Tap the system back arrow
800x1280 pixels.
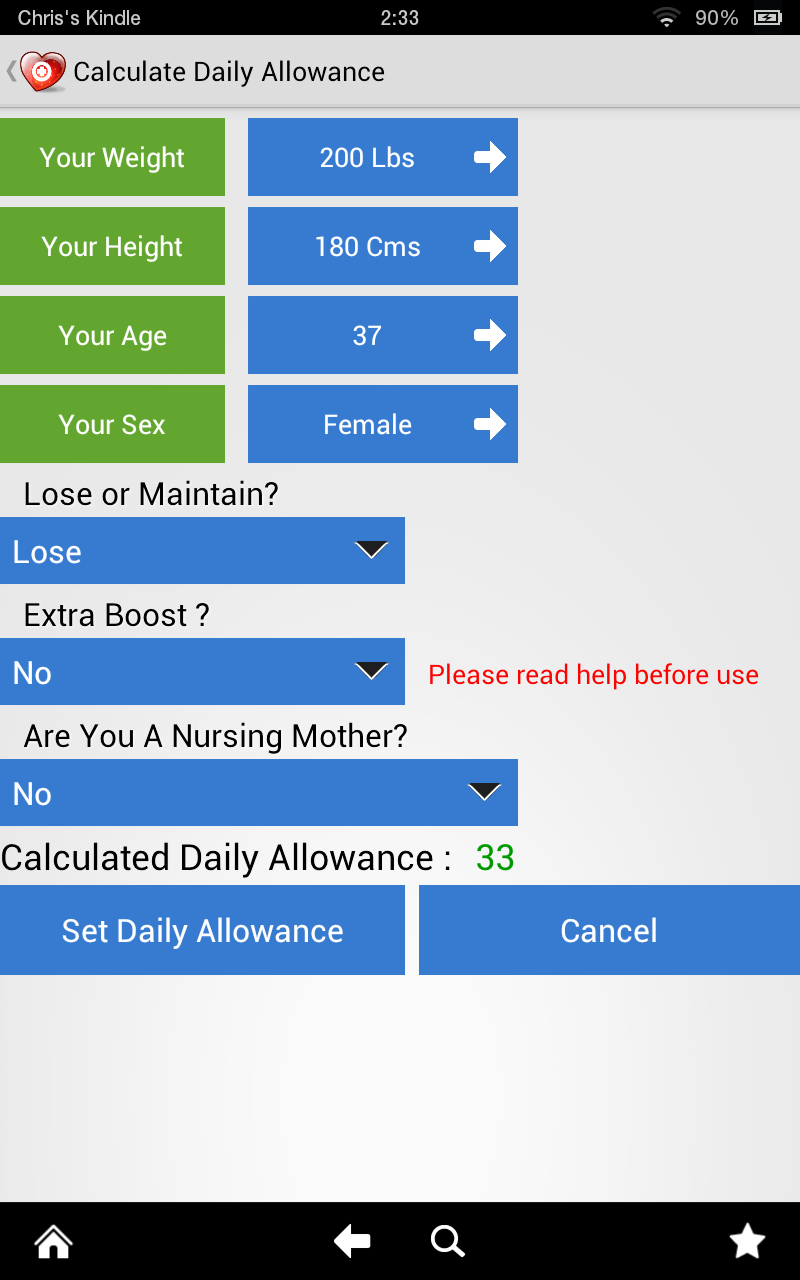[x=352, y=1242]
